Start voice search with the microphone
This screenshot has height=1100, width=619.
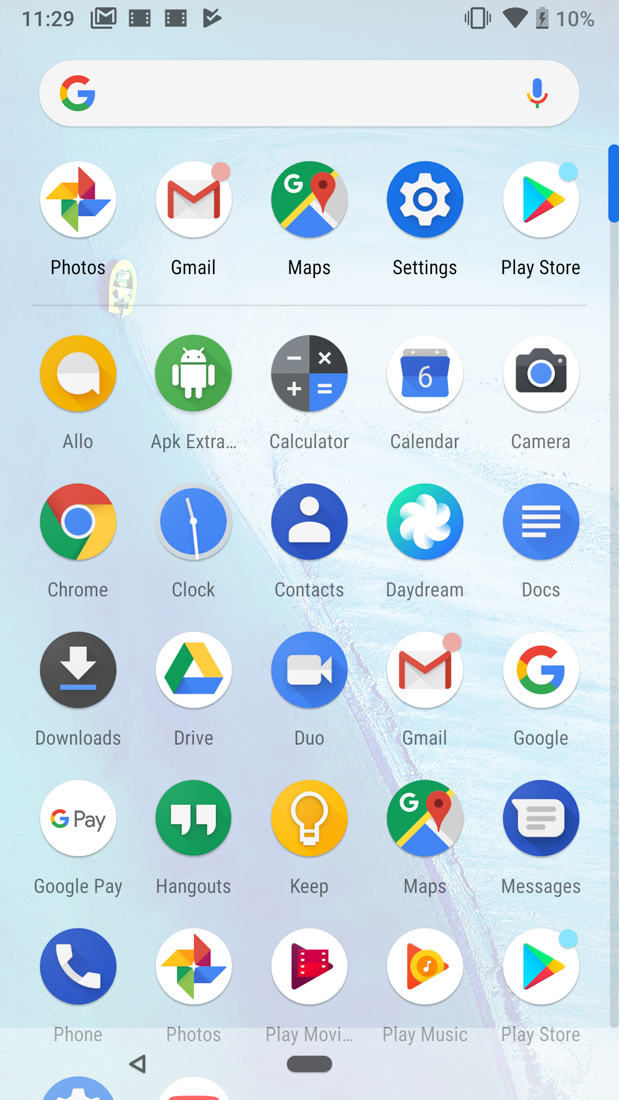(537, 94)
